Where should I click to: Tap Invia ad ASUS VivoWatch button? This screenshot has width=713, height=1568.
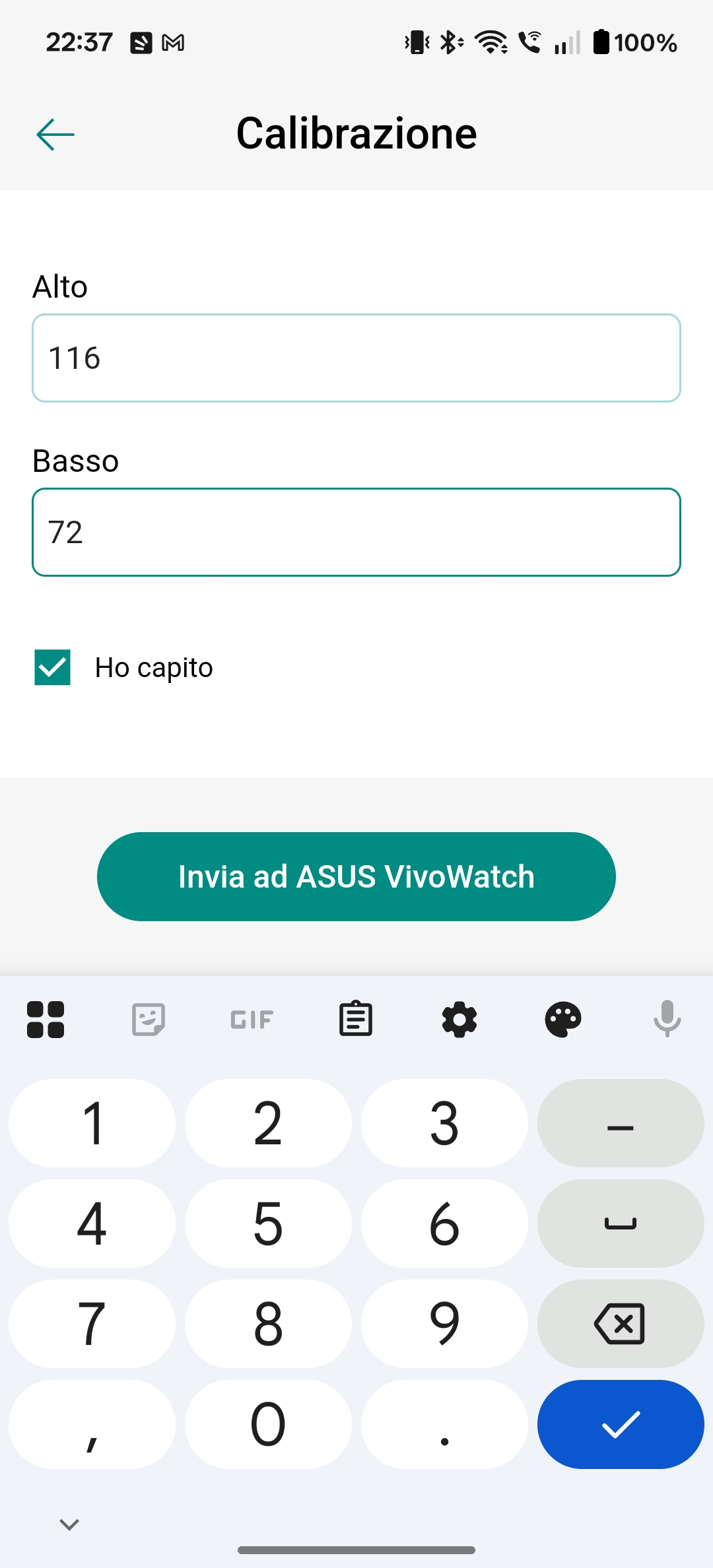point(356,876)
